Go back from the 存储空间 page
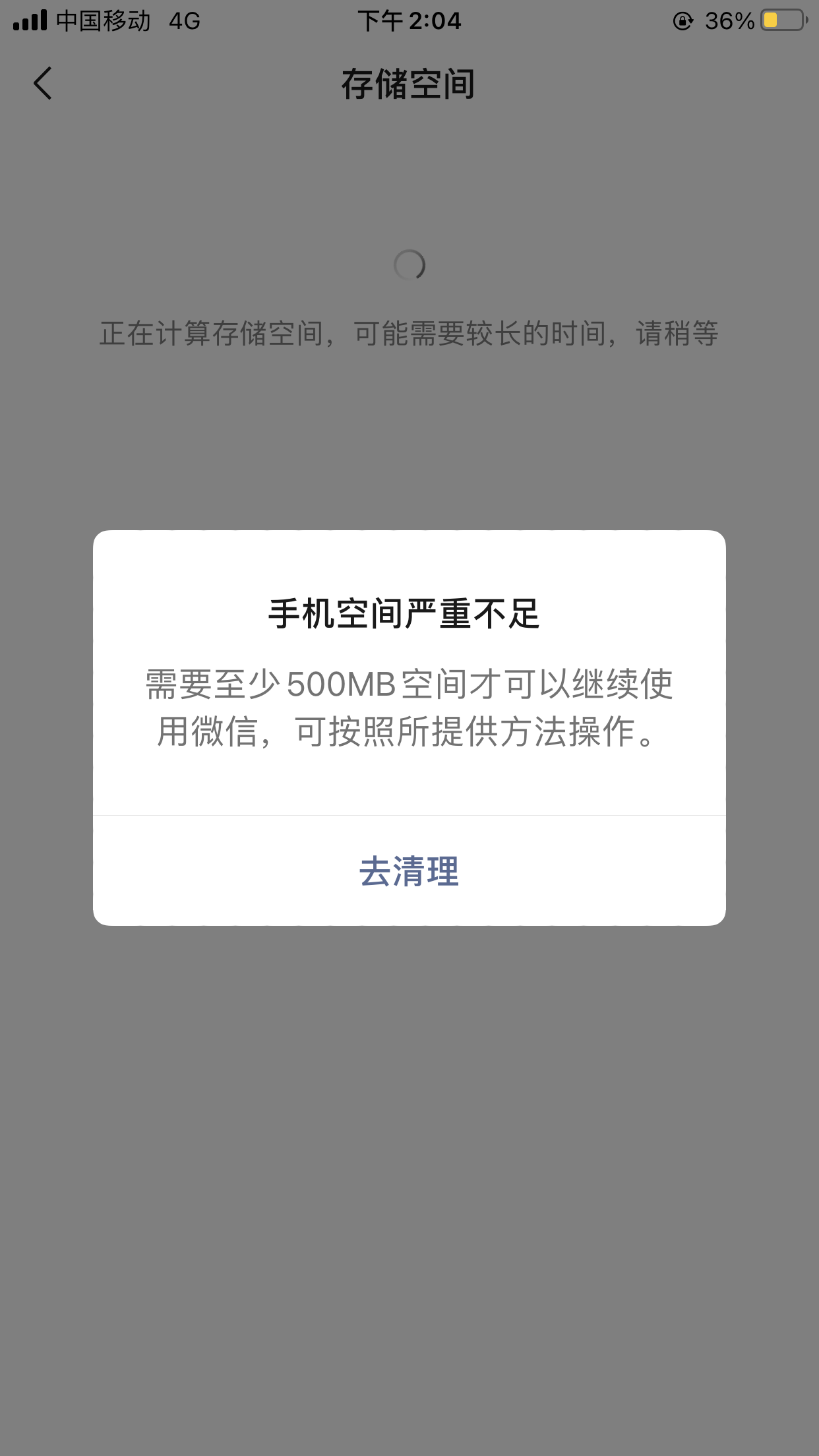 44,84
